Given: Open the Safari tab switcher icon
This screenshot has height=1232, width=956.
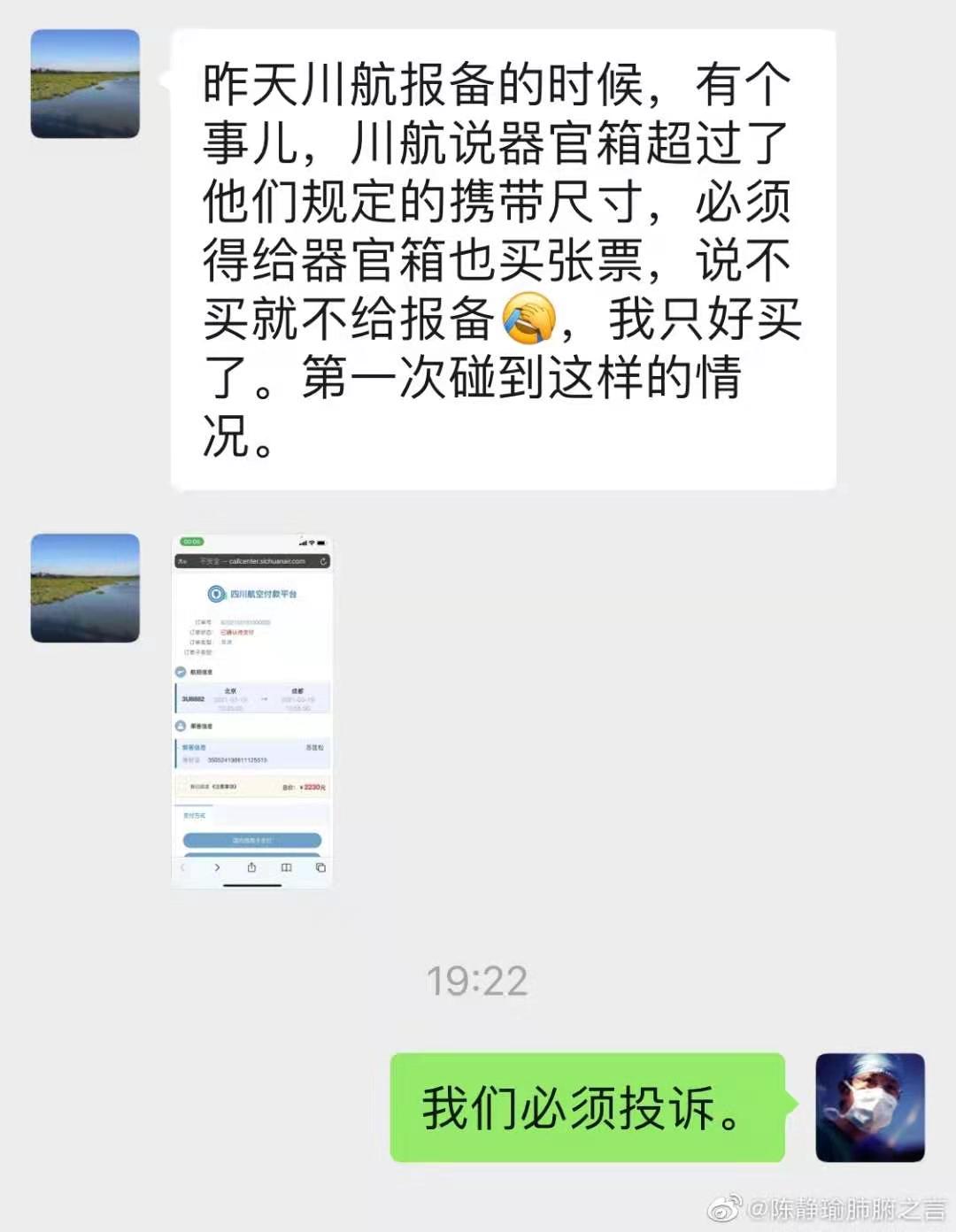Looking at the screenshot, I should coord(320,867).
